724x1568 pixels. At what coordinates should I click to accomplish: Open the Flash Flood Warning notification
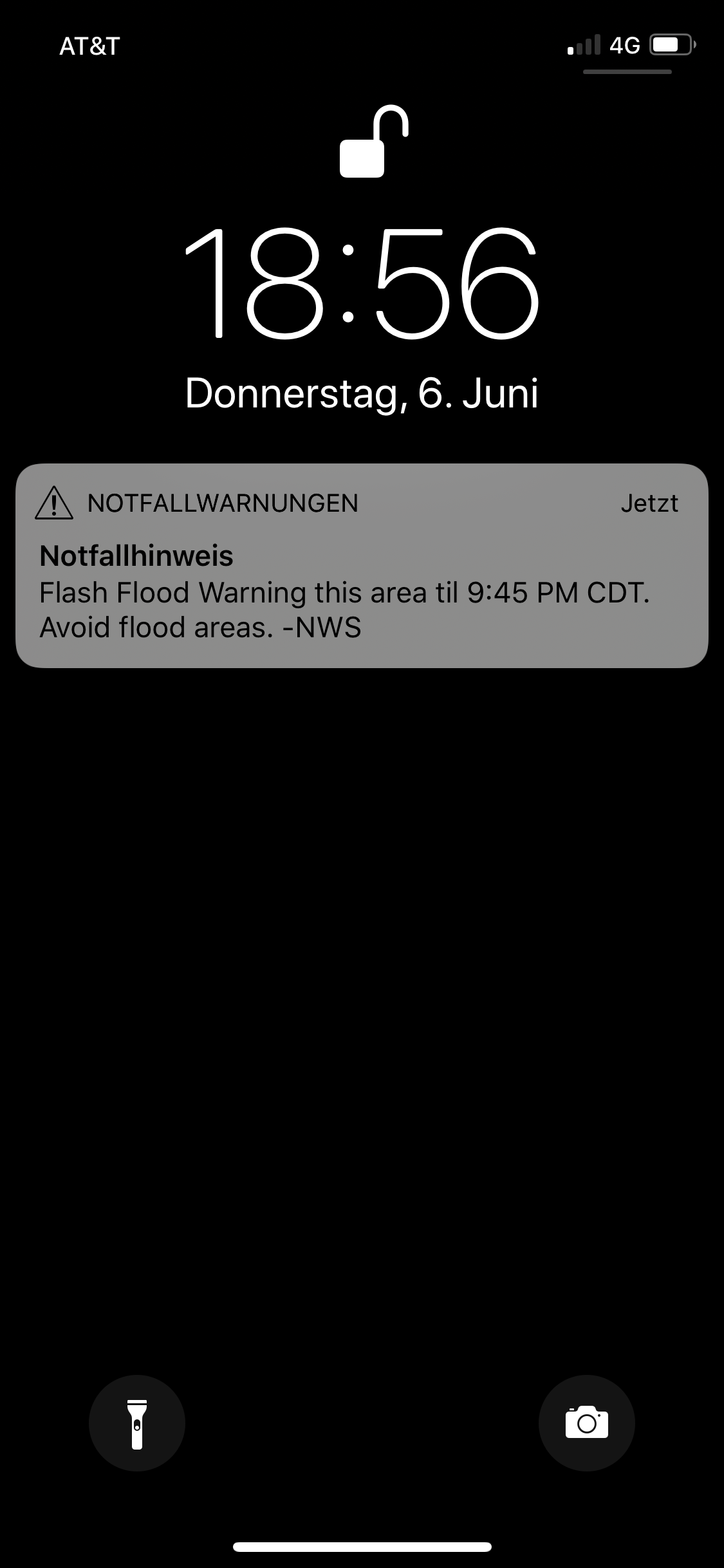click(x=361, y=565)
